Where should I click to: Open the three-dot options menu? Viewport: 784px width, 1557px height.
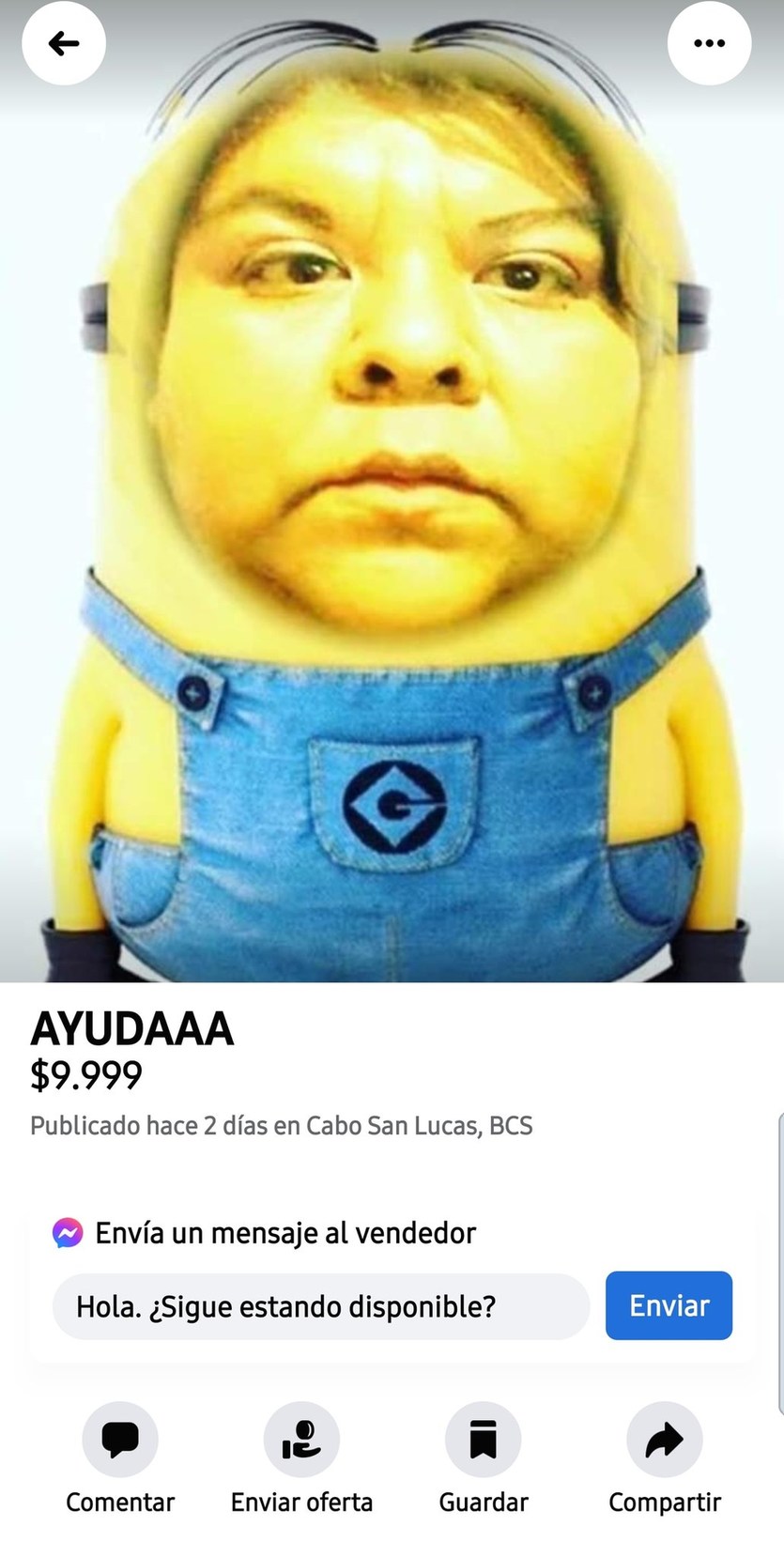click(x=709, y=43)
